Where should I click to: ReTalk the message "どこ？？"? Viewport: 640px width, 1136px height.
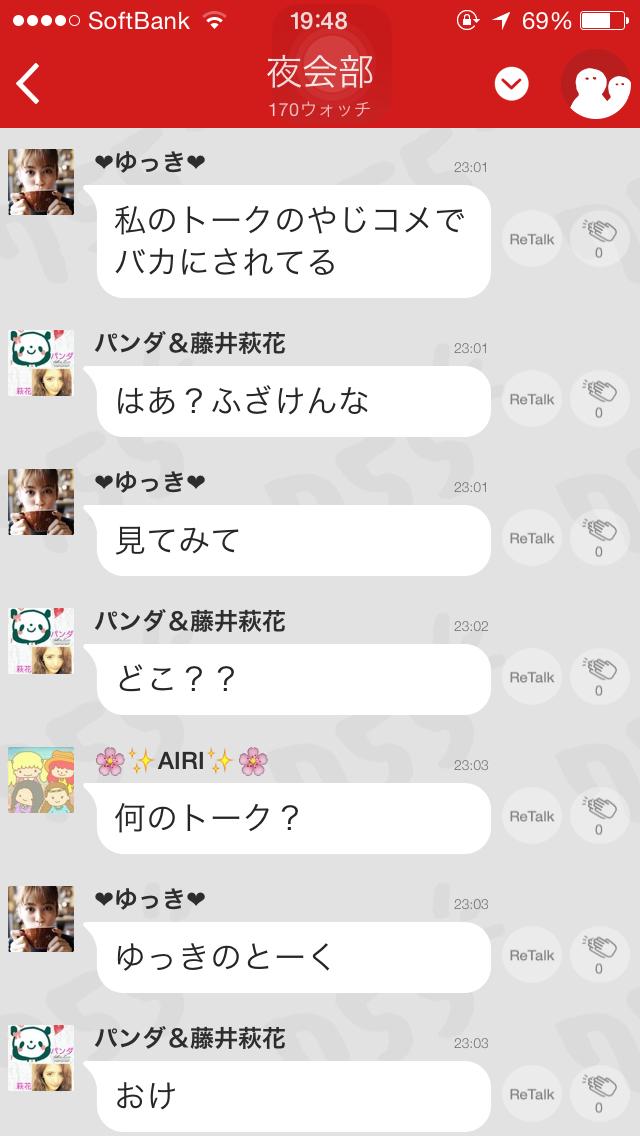pos(531,677)
